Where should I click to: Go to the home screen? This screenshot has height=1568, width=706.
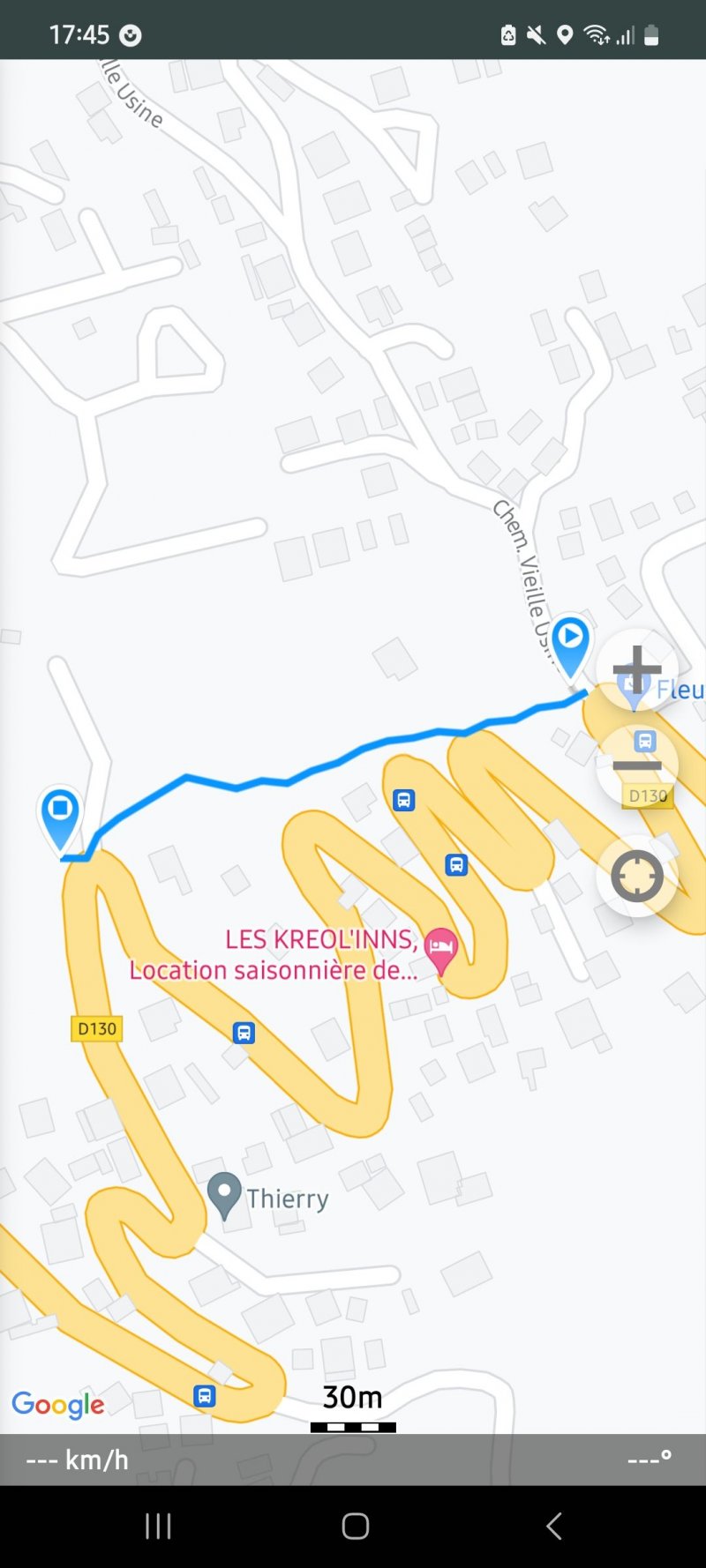pyautogui.click(x=355, y=1527)
